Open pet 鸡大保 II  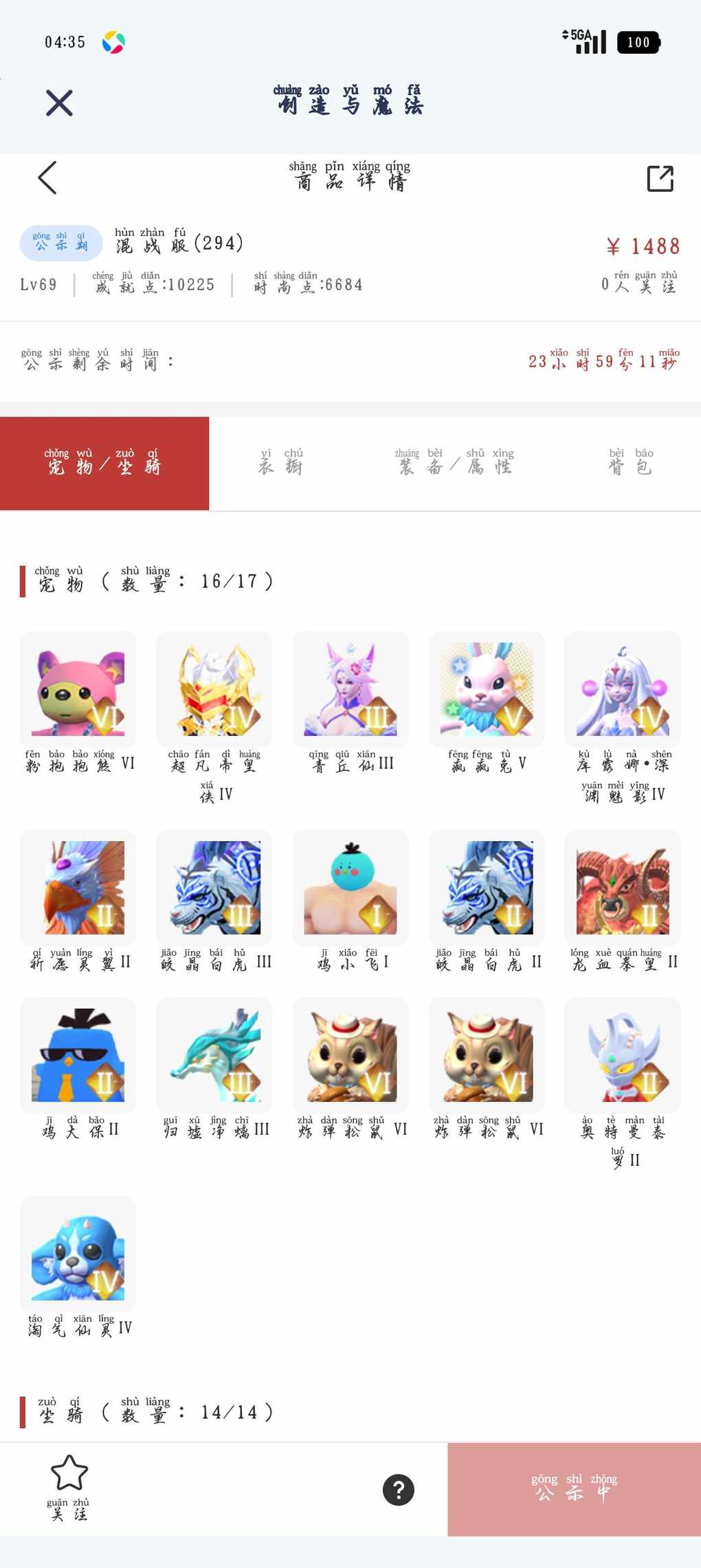click(78, 1055)
